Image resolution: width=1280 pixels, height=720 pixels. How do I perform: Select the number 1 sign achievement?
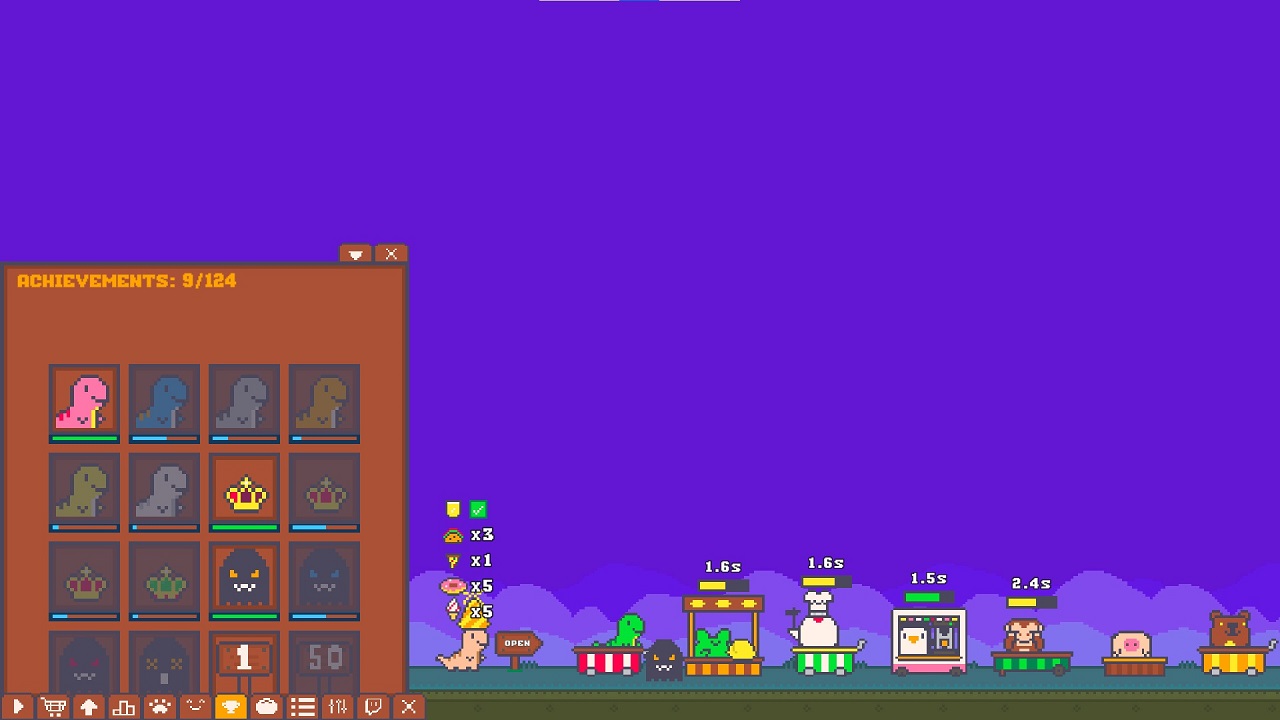[244, 660]
